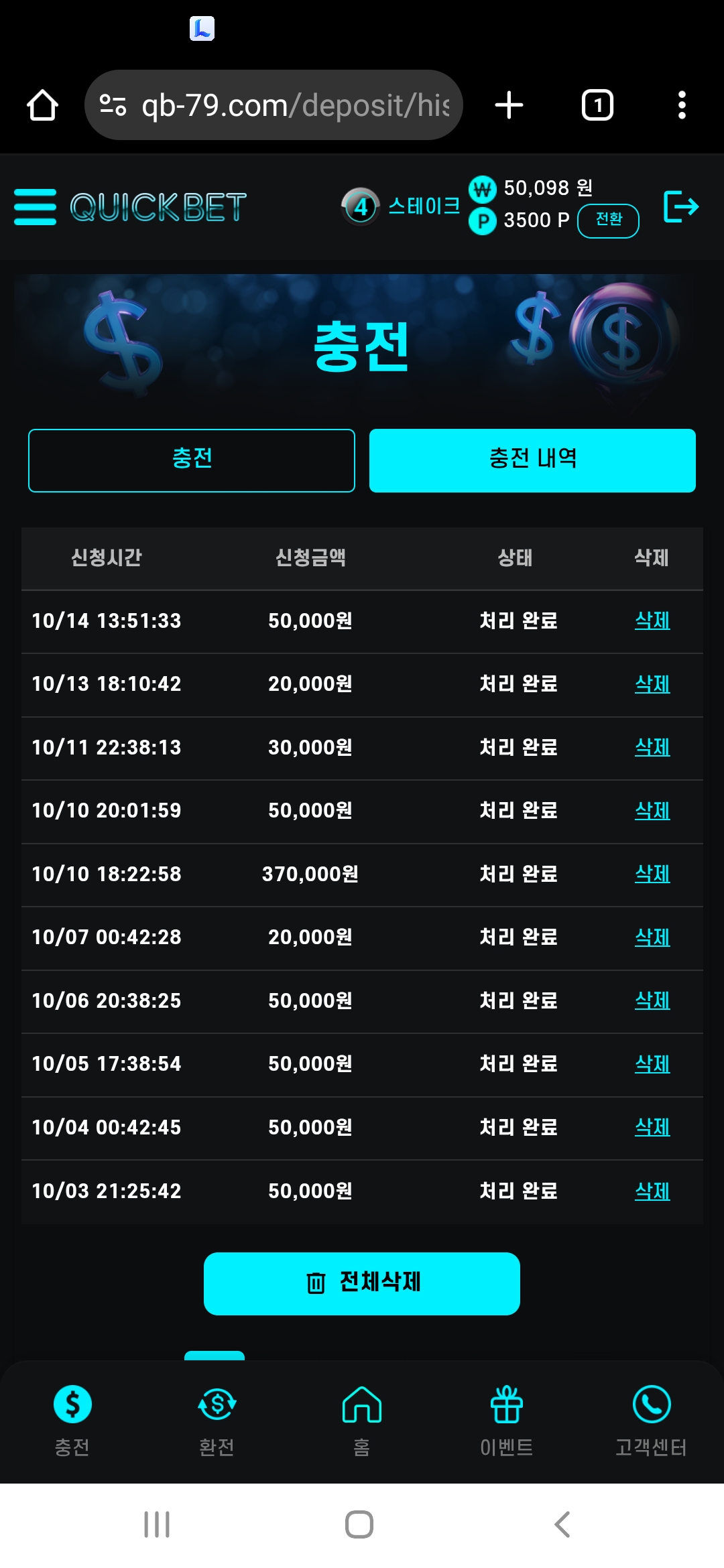The image size is (724, 1568).
Task: Delete the 10/13 18:10:42 deposit record
Action: pos(652,684)
